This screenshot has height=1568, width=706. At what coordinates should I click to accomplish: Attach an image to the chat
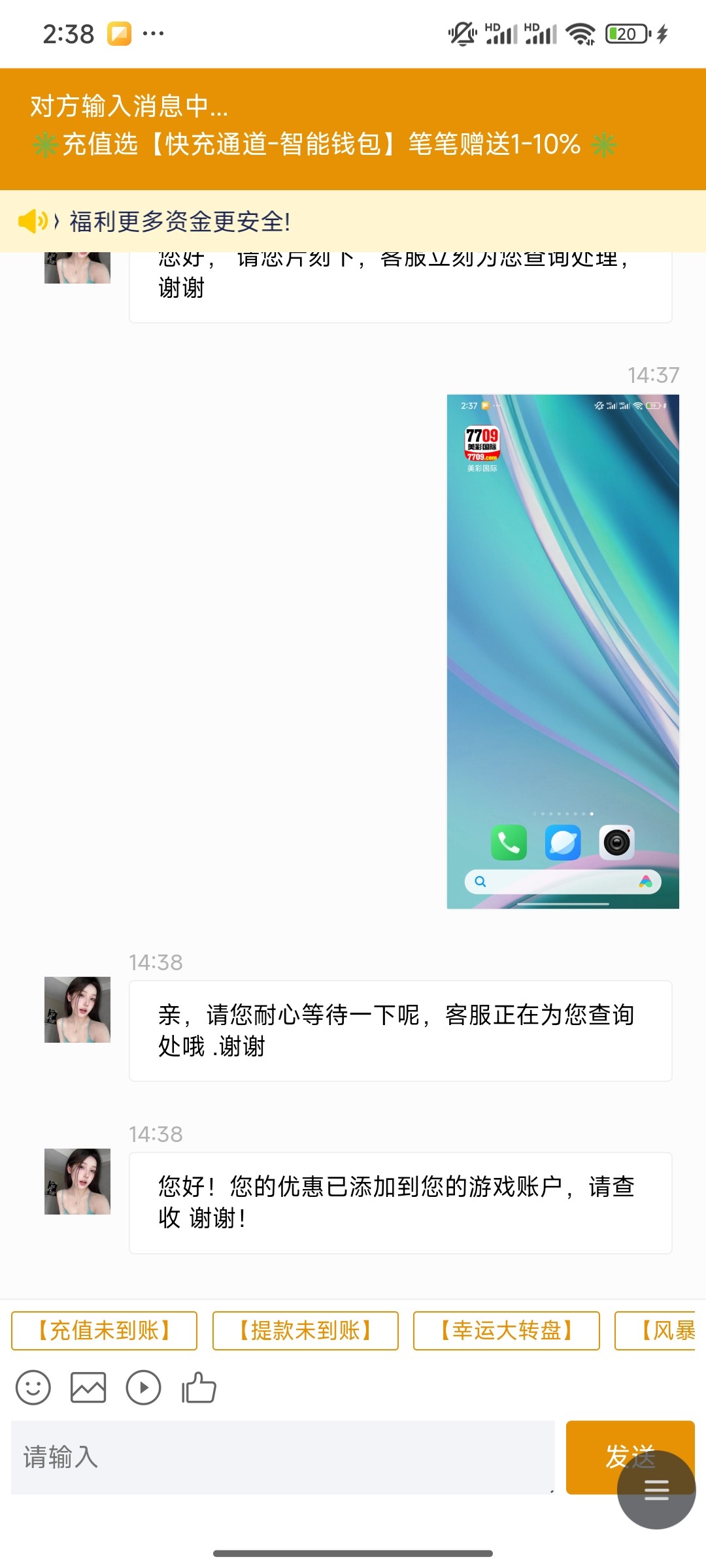[88, 1387]
